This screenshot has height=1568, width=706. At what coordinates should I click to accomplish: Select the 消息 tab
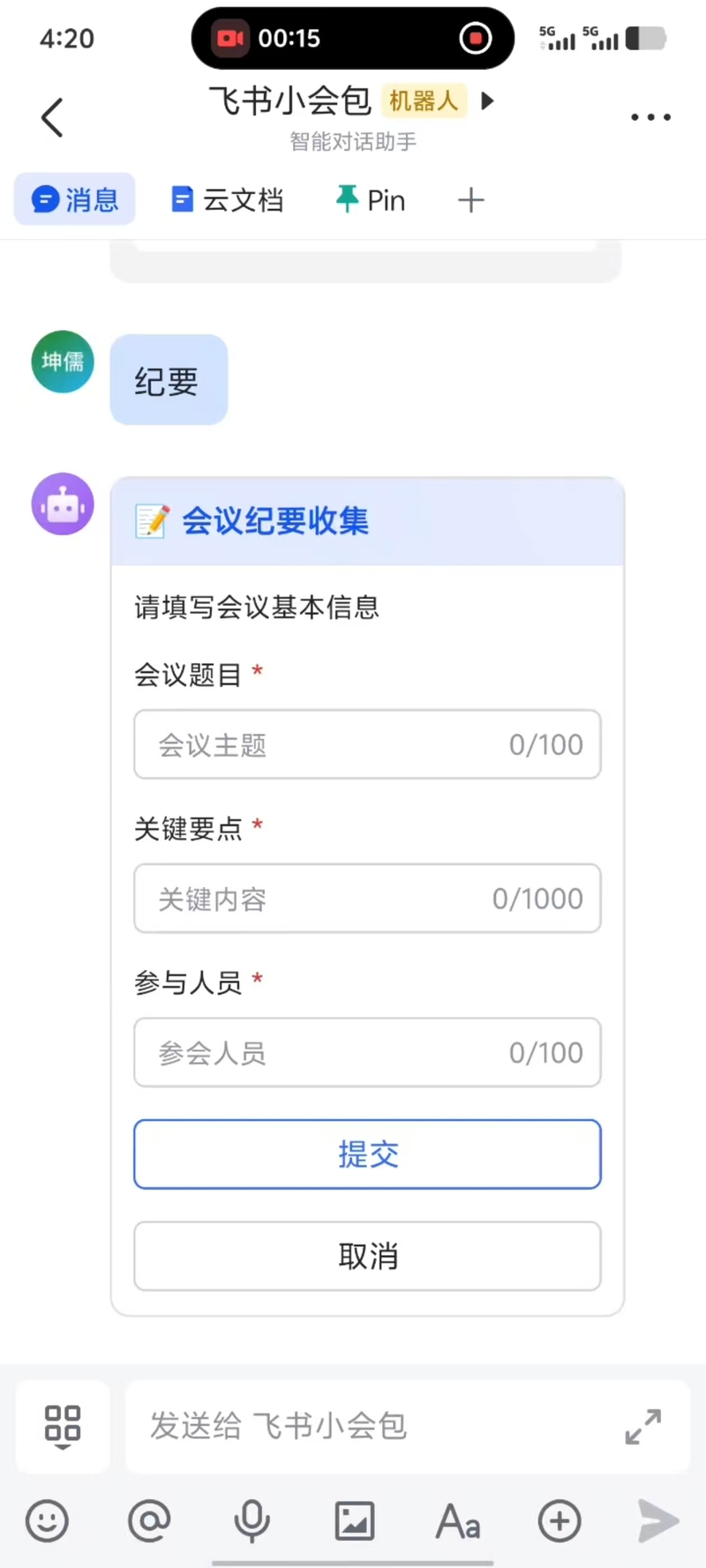tap(75, 199)
